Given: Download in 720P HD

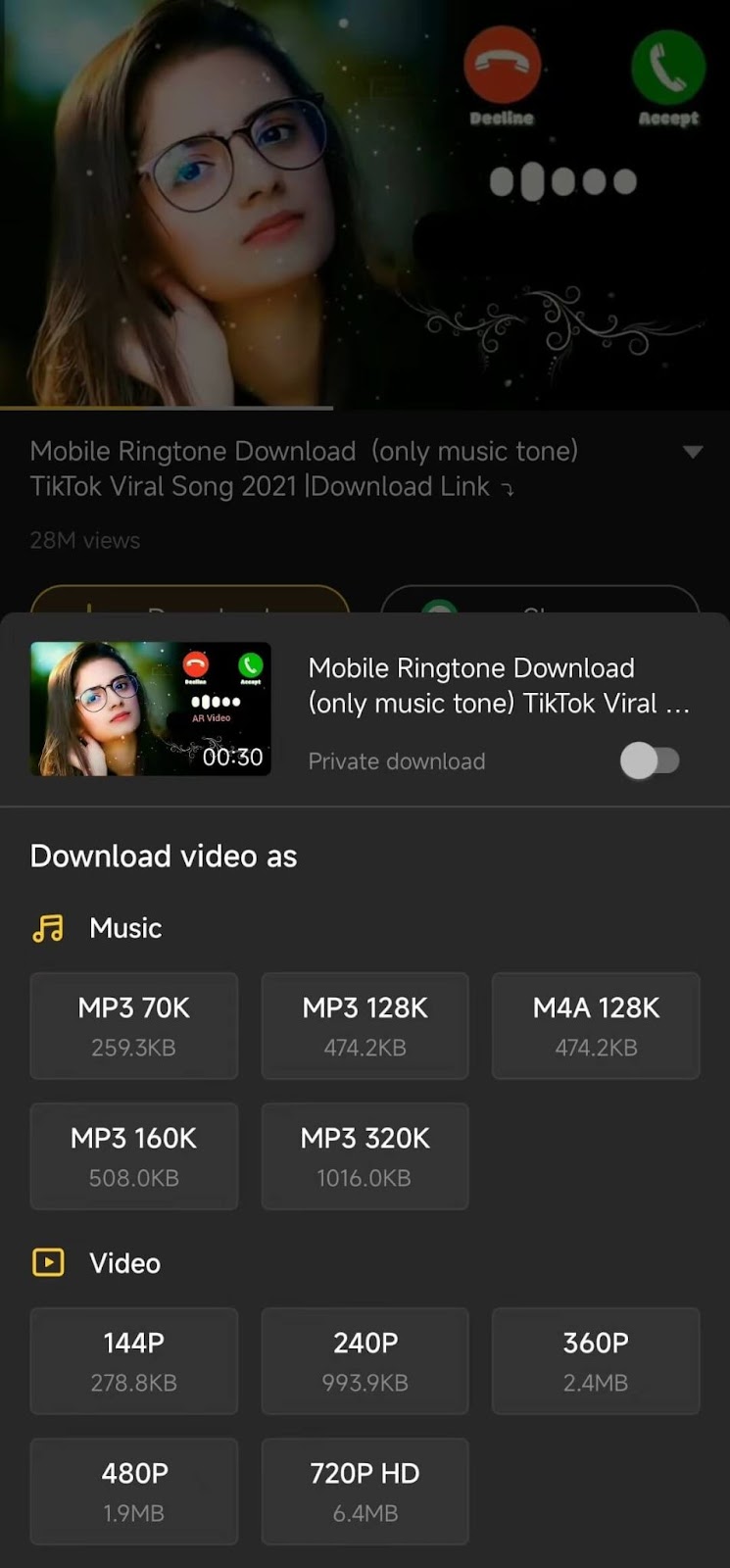Looking at the screenshot, I should tap(365, 1491).
